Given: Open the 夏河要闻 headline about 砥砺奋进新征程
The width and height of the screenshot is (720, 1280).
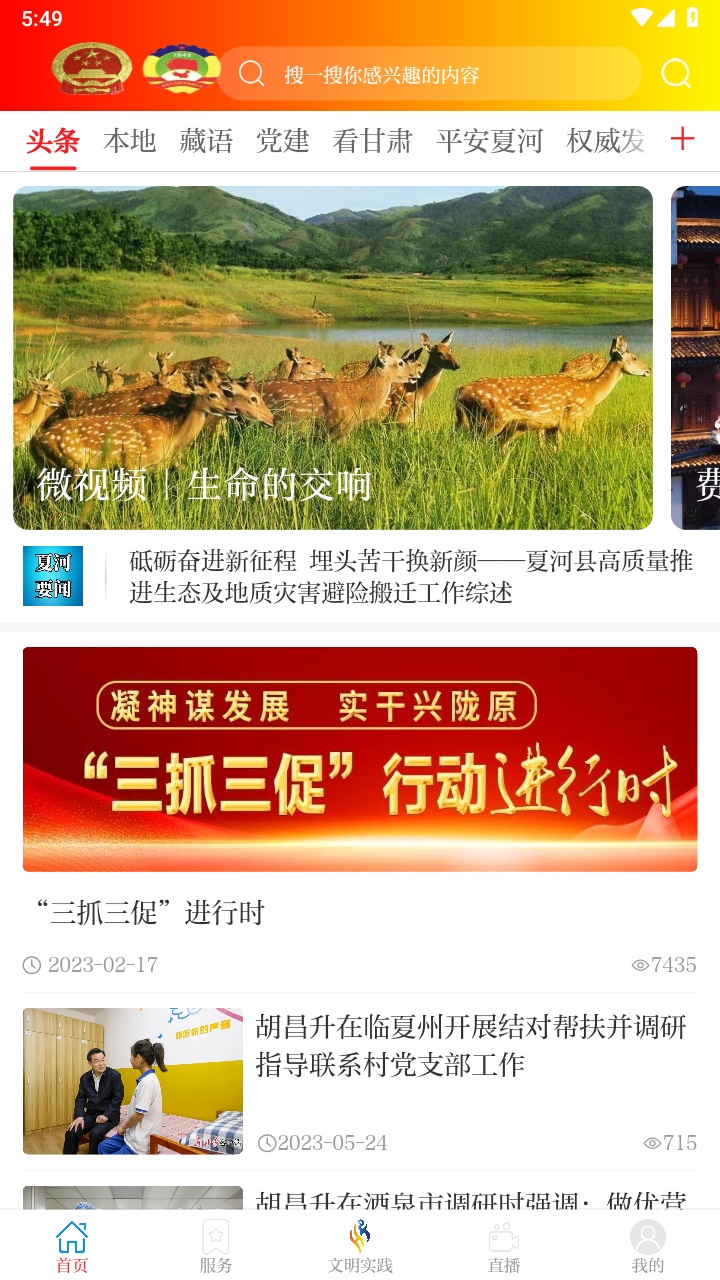Looking at the screenshot, I should tap(410, 576).
